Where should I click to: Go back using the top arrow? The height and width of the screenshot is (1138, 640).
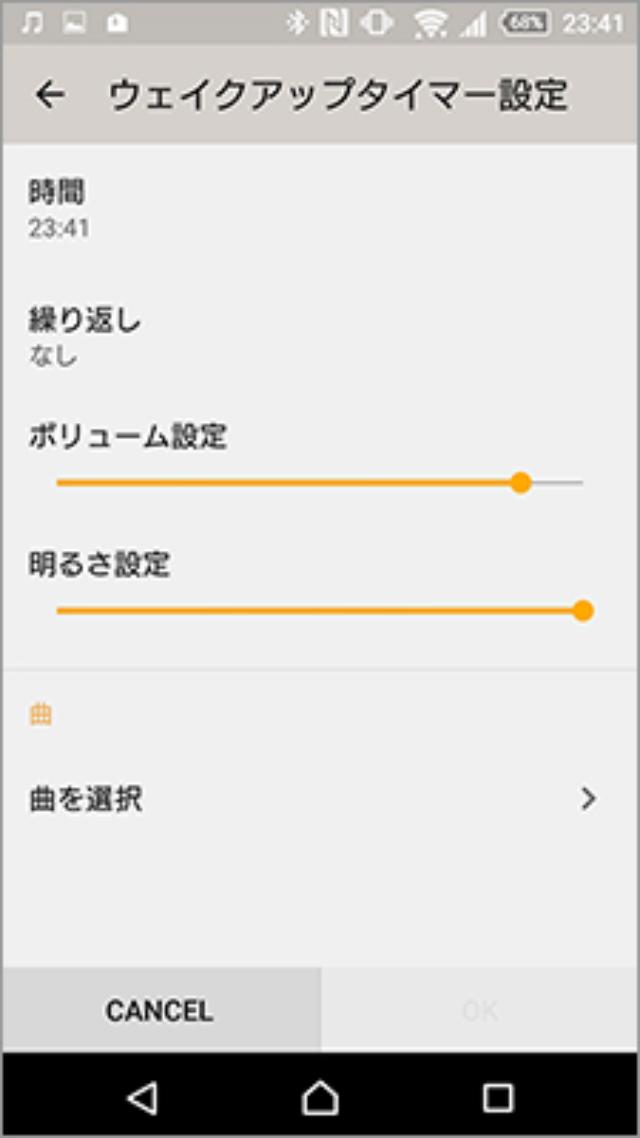coord(49,95)
